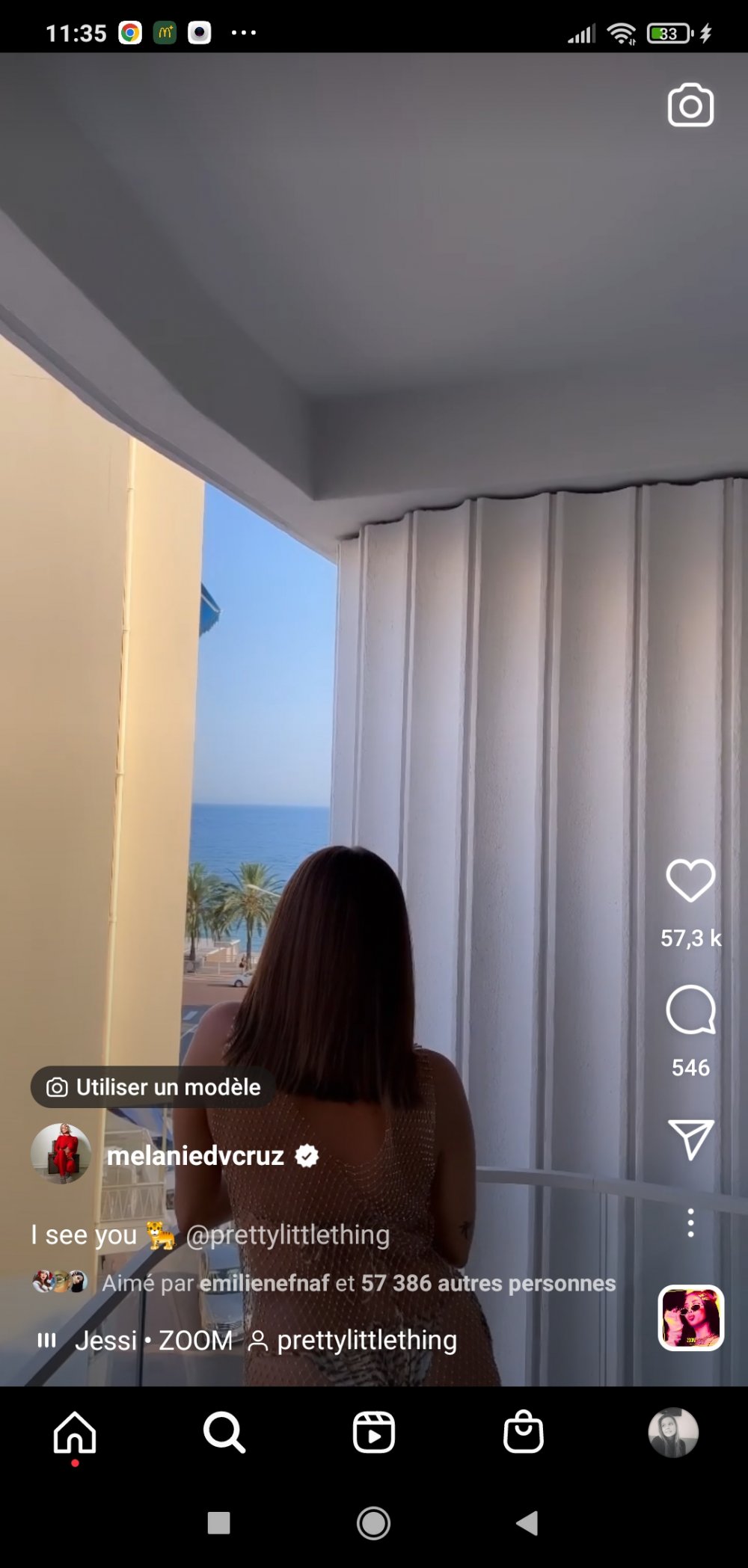The width and height of the screenshot is (748, 1568).
Task: Tap the Utiliser un modèle button
Action: click(153, 1086)
